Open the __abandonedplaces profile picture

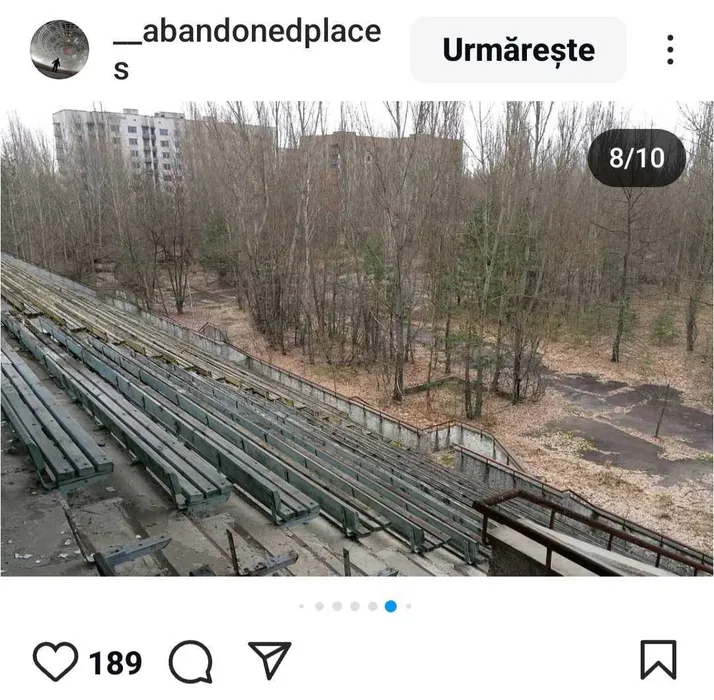60,49
